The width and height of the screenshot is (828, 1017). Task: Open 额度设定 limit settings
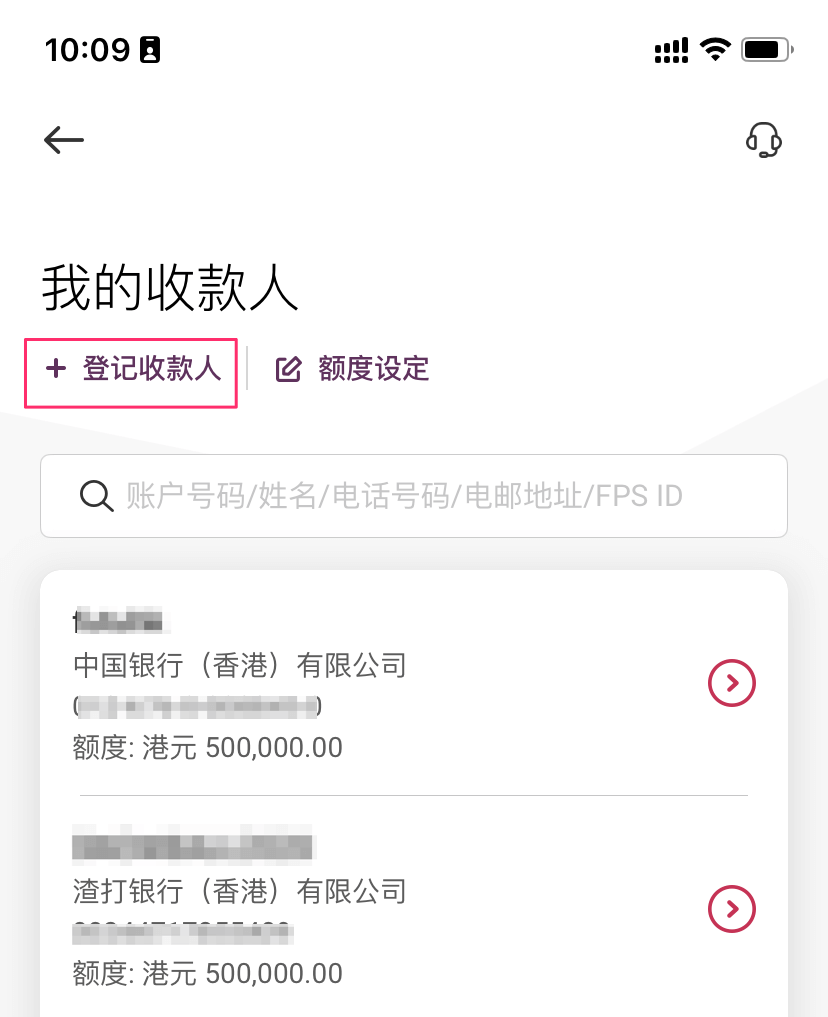353,369
